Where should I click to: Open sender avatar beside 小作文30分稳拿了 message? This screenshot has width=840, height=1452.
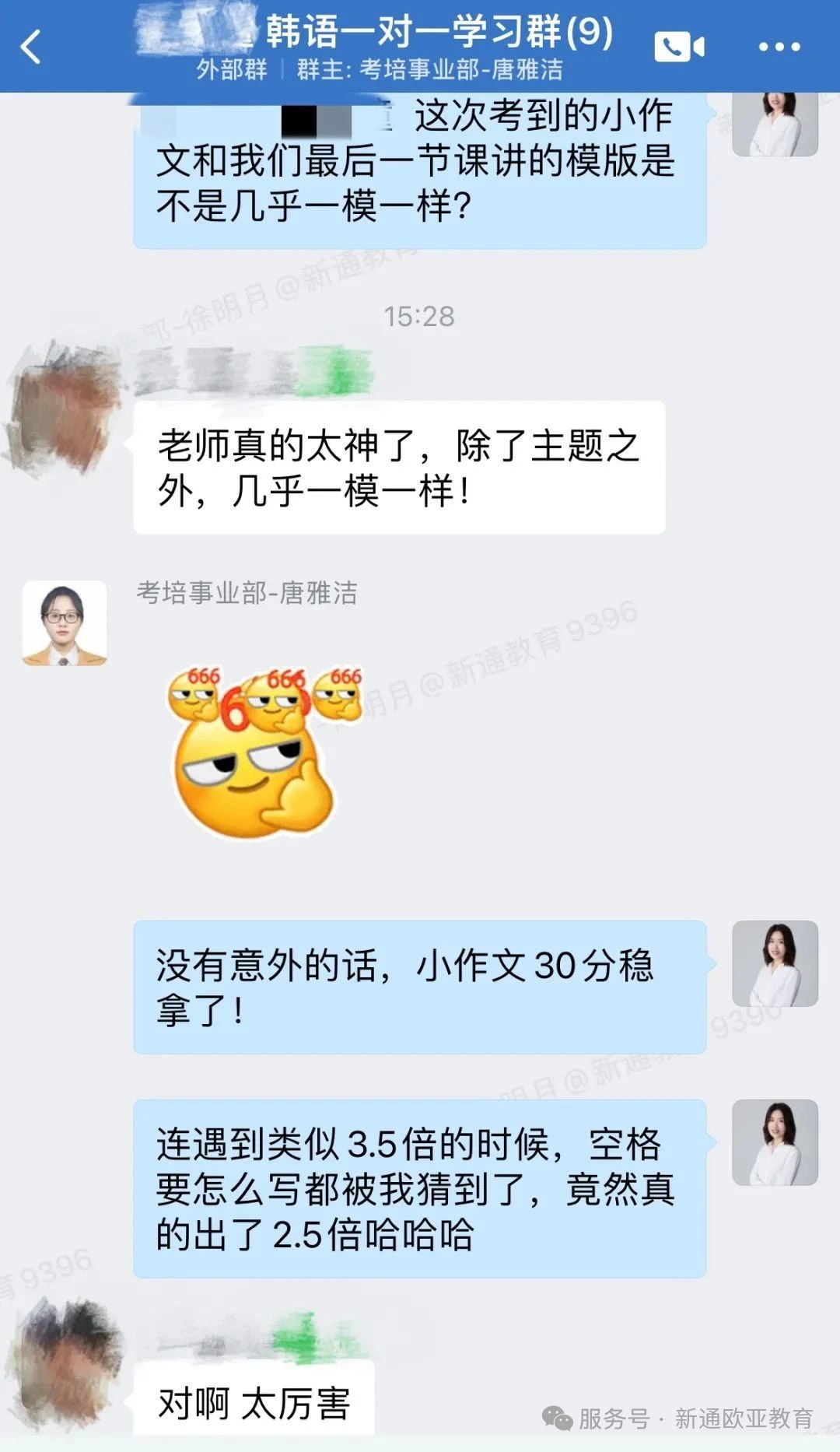coord(775,963)
